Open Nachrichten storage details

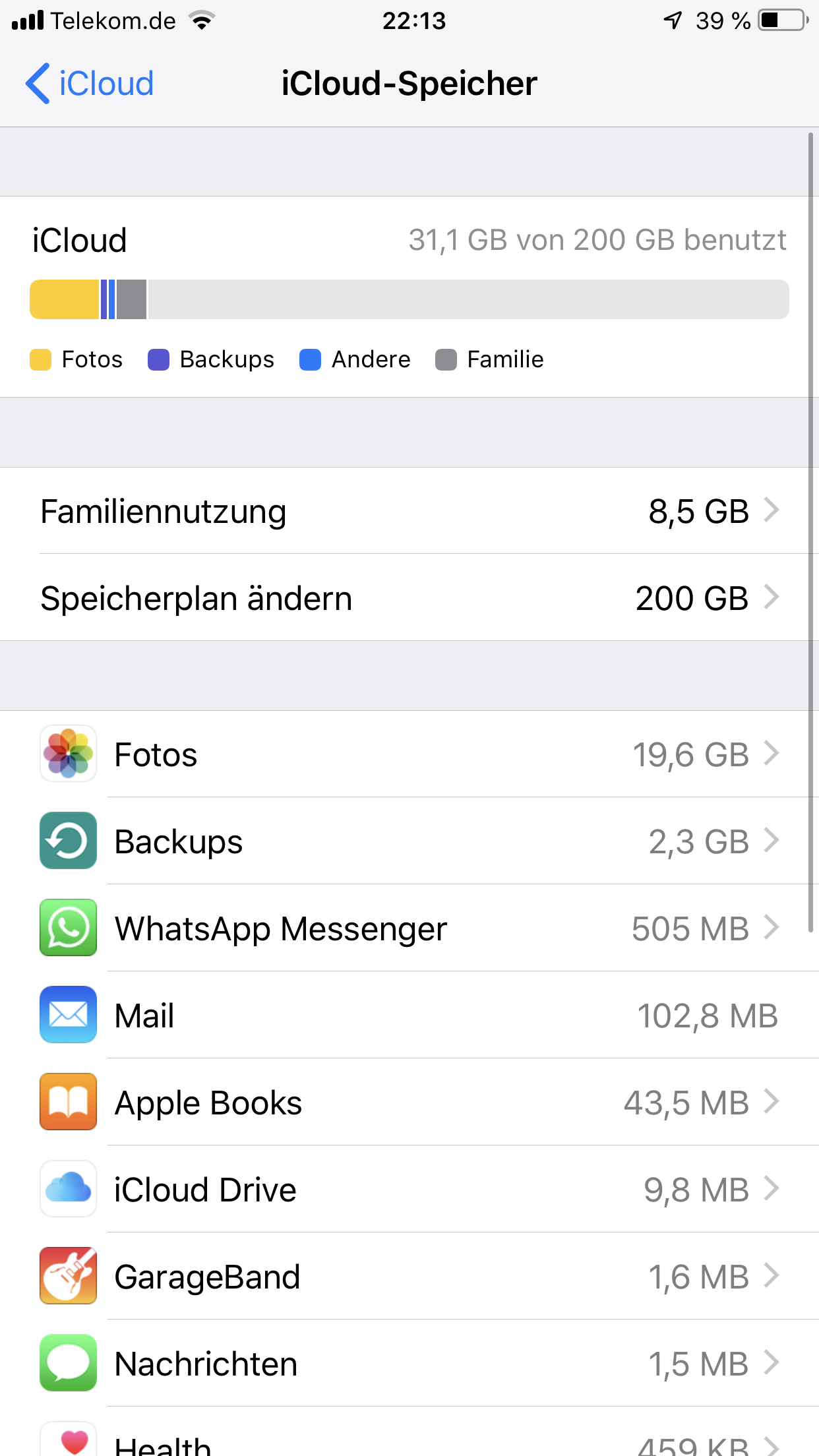(409, 1364)
